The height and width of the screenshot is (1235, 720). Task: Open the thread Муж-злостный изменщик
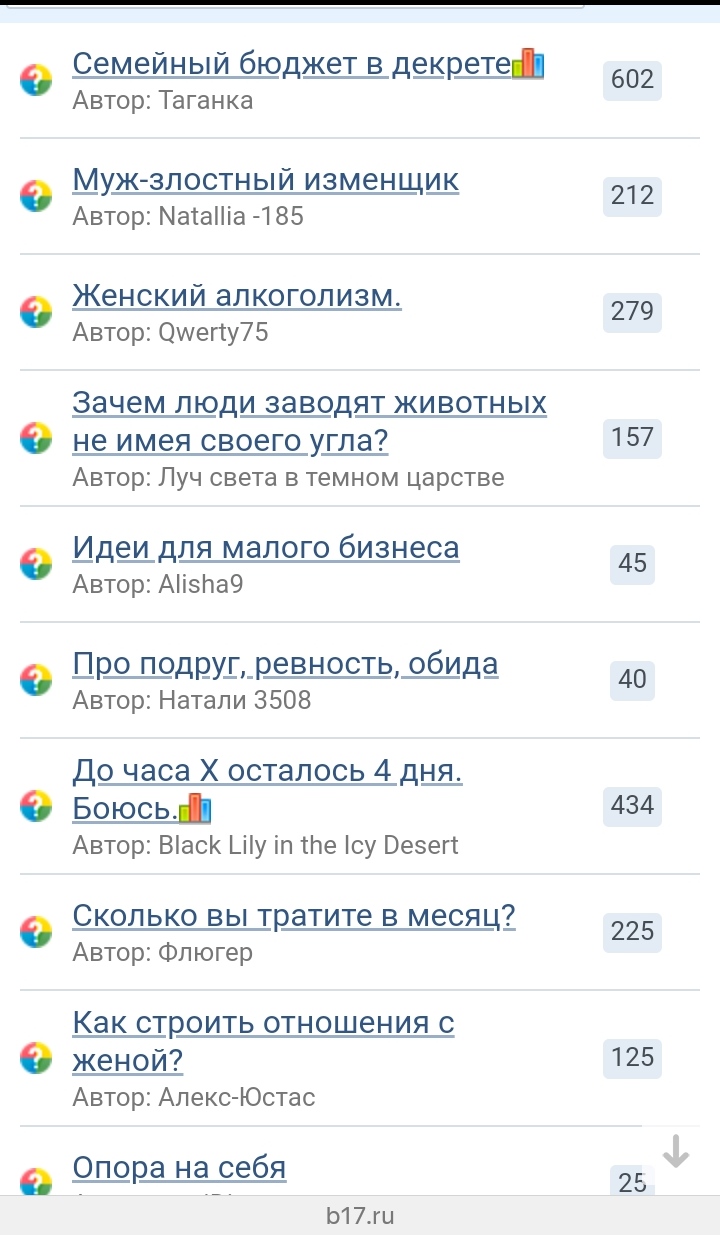tap(266, 180)
